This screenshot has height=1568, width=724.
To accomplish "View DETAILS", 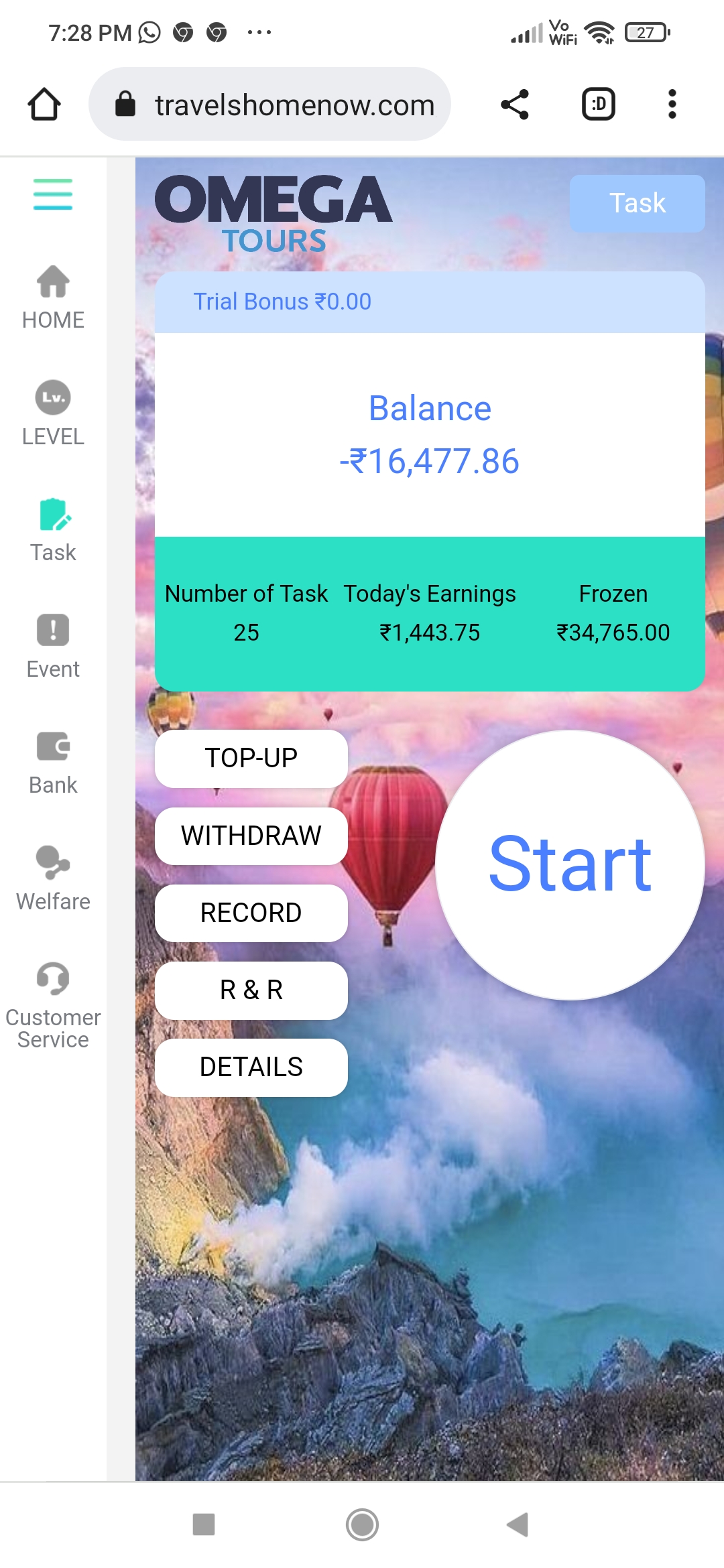I will pyautogui.click(x=251, y=1067).
